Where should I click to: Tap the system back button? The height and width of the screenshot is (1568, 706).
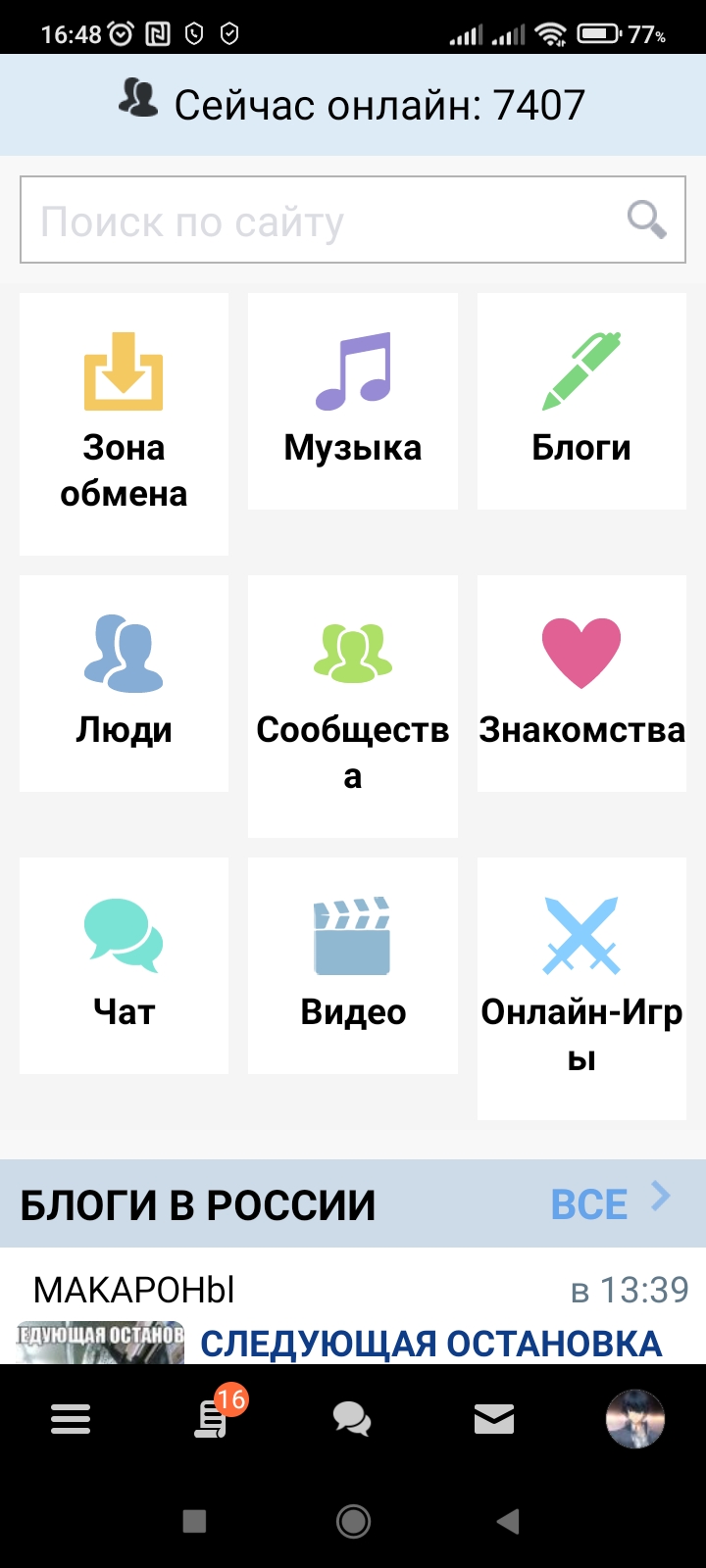508,1521
